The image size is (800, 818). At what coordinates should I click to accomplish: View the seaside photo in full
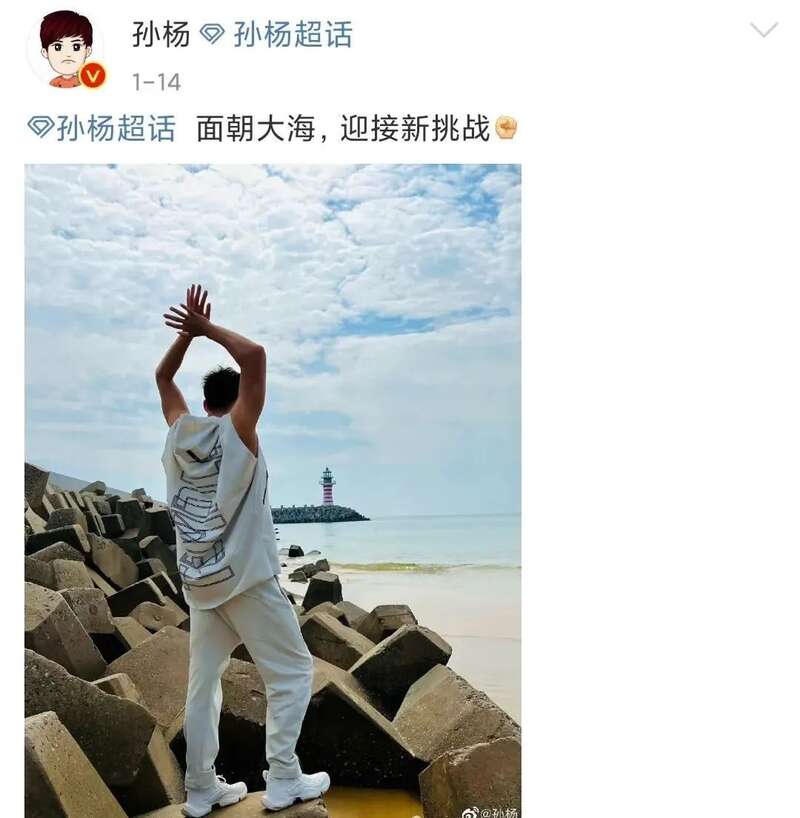(272, 490)
